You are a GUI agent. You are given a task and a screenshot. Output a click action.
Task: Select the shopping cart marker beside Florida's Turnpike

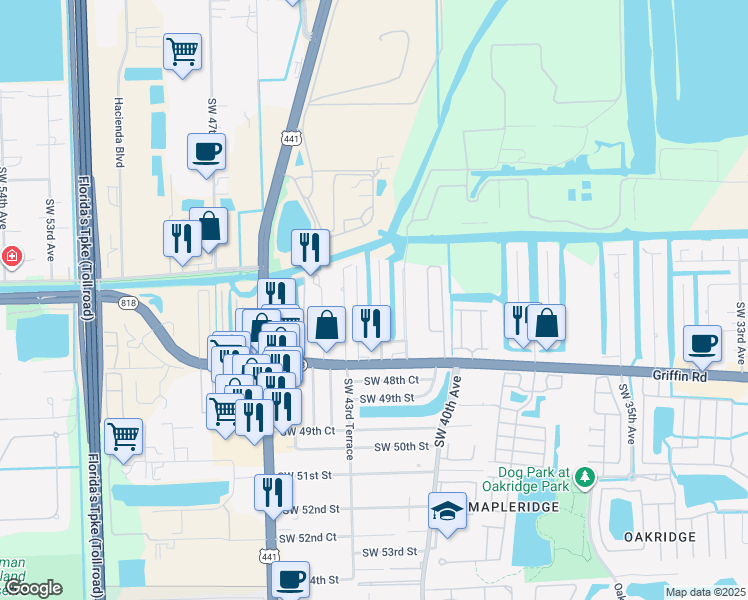click(123, 435)
